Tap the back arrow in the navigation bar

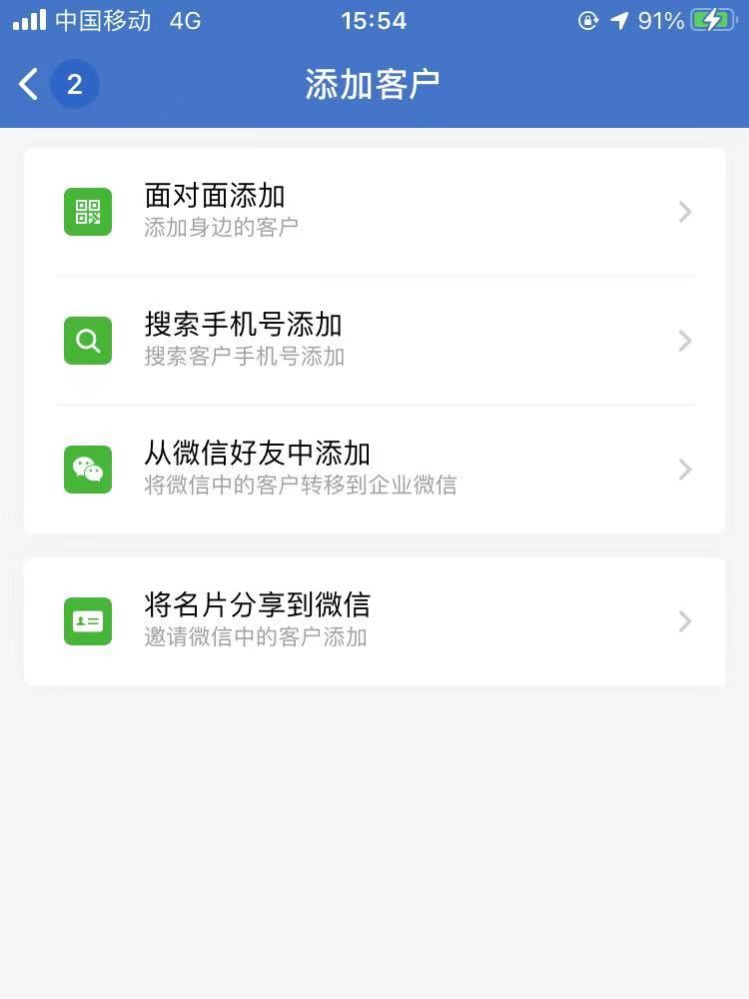click(x=27, y=84)
